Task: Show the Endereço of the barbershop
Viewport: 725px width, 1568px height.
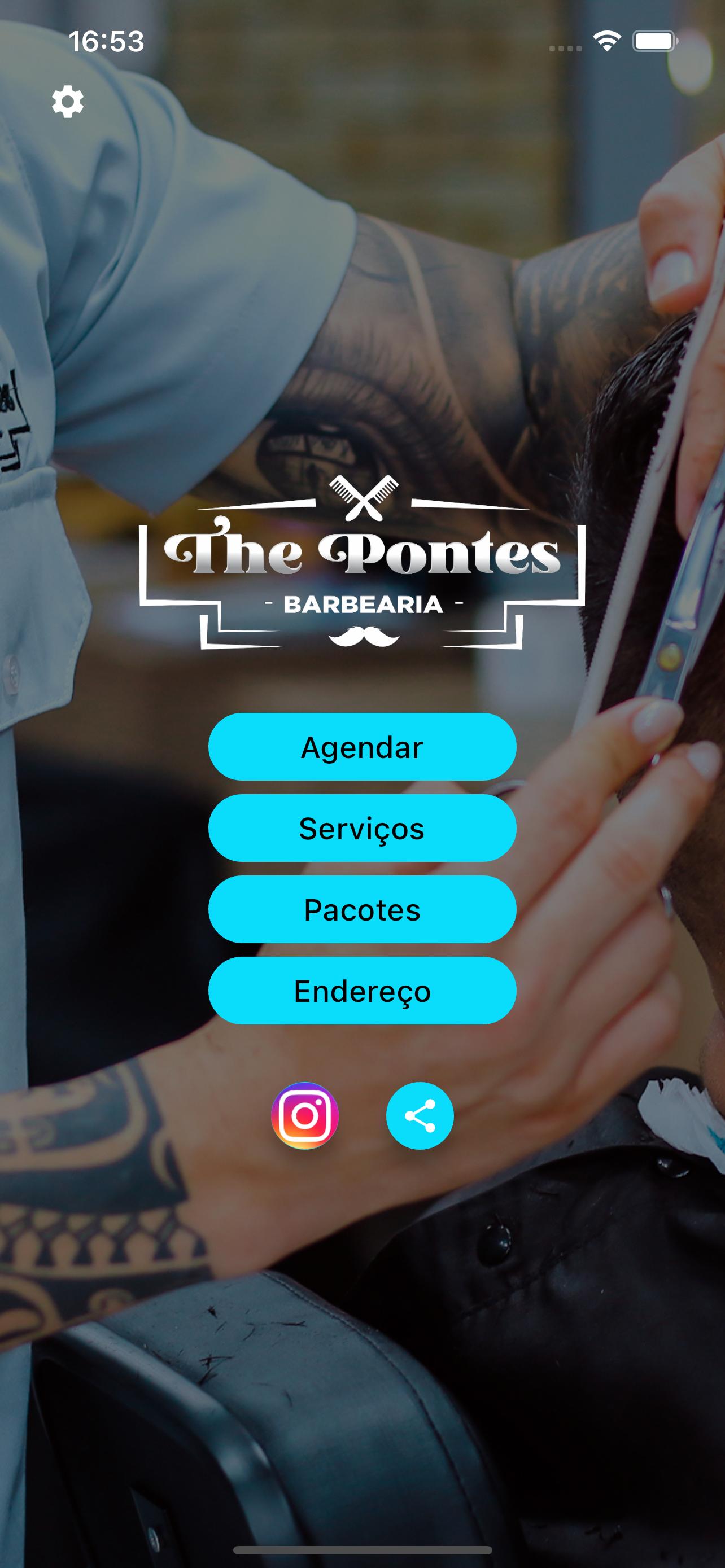Action: [x=362, y=991]
